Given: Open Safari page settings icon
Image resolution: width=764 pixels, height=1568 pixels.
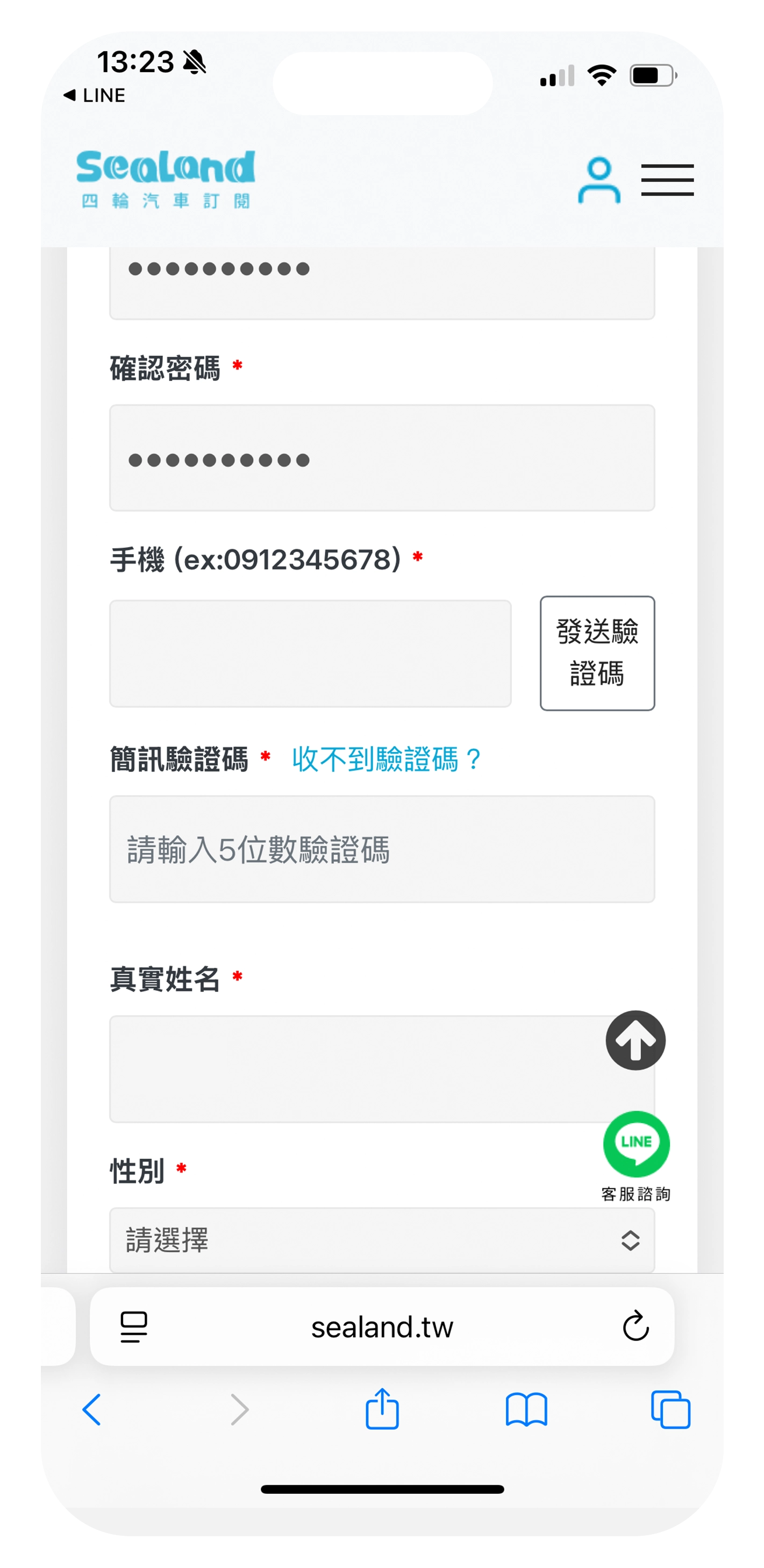Looking at the screenshot, I should coord(134,1327).
